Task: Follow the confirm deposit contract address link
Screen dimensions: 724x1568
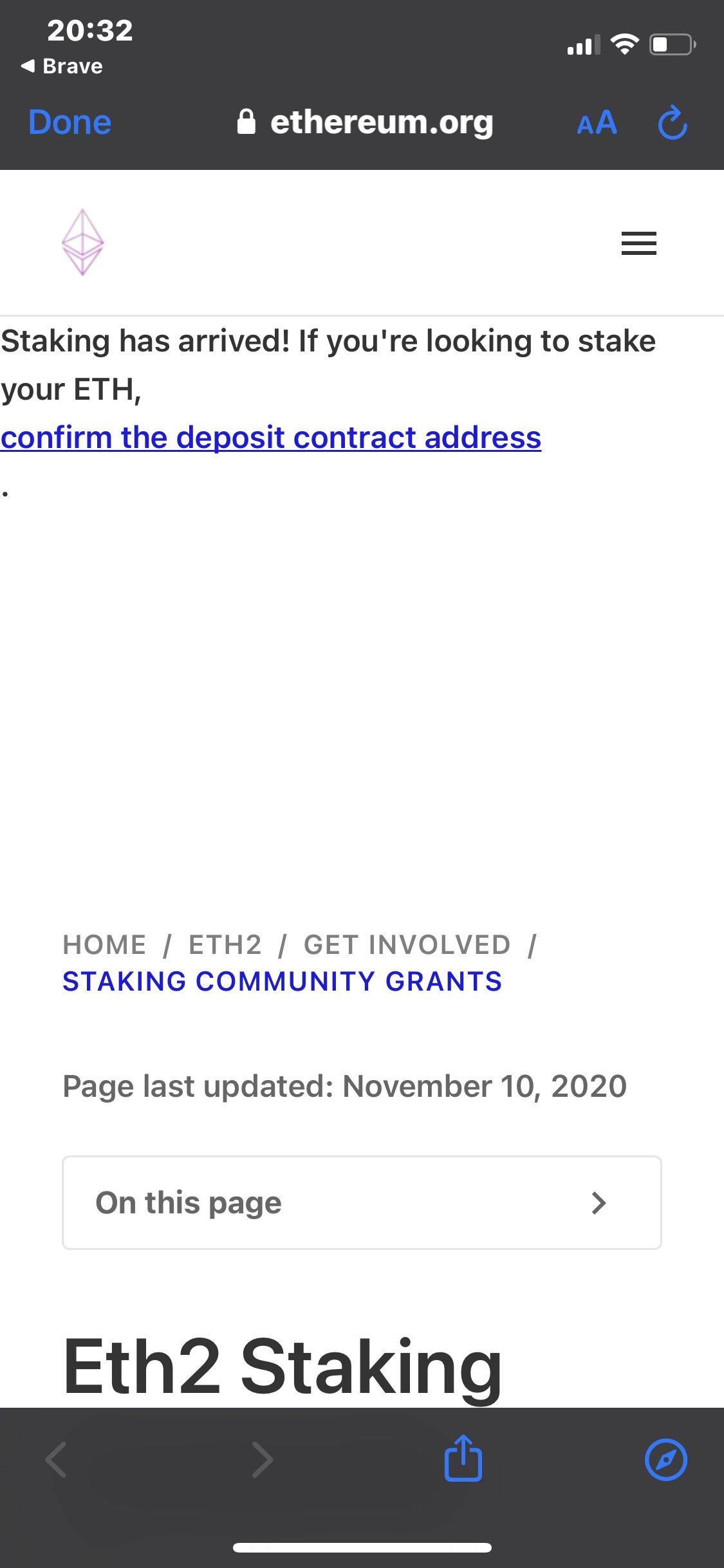Action: pos(271,438)
